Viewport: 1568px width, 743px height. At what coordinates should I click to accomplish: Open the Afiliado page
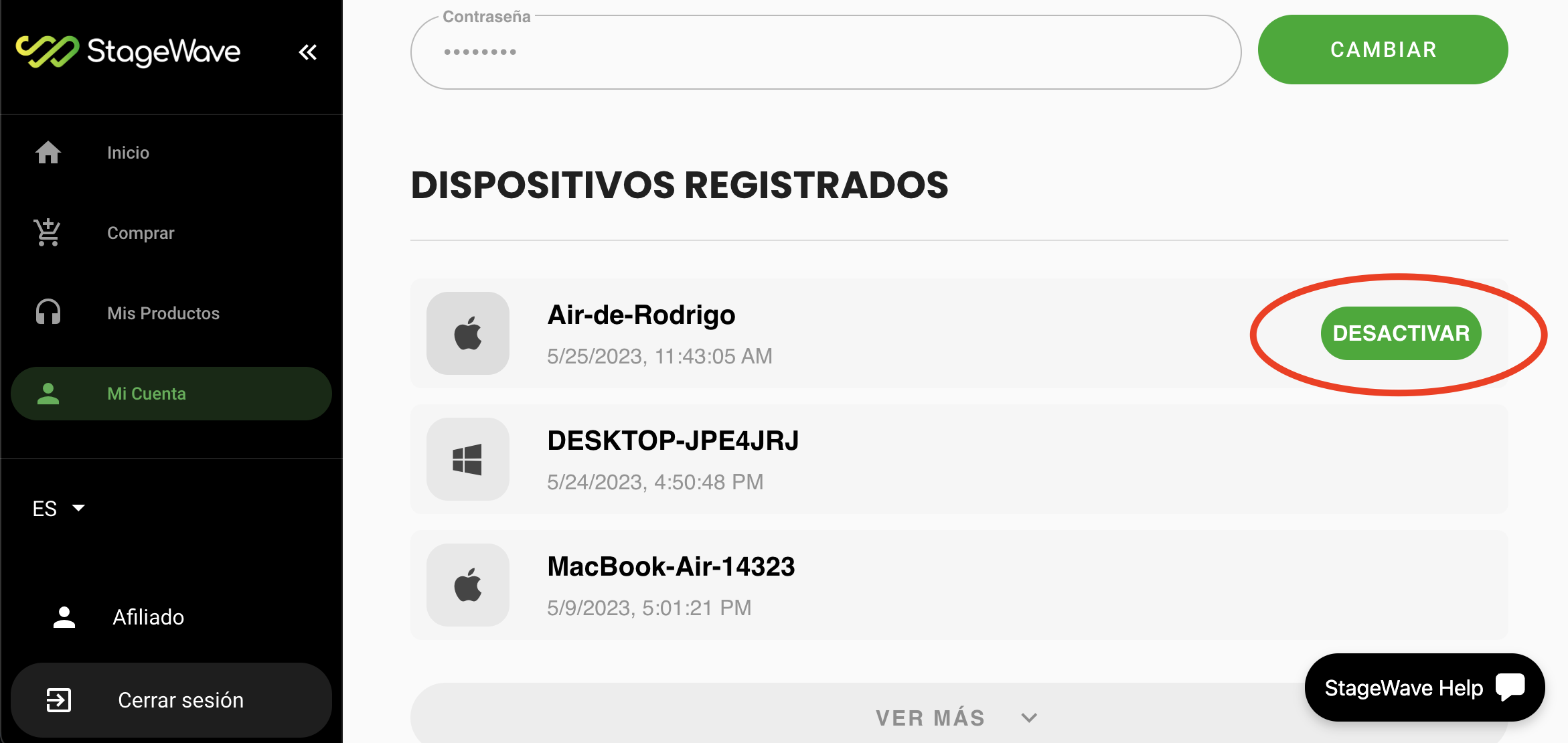pyautogui.click(x=148, y=617)
